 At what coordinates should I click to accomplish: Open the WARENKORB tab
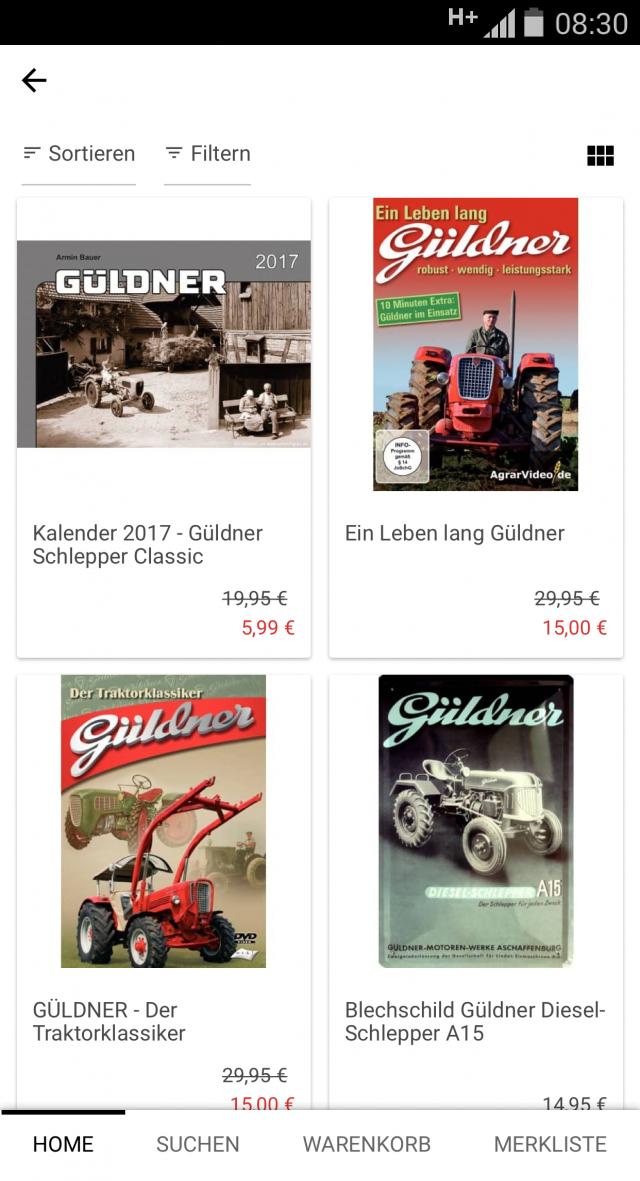click(x=367, y=1145)
